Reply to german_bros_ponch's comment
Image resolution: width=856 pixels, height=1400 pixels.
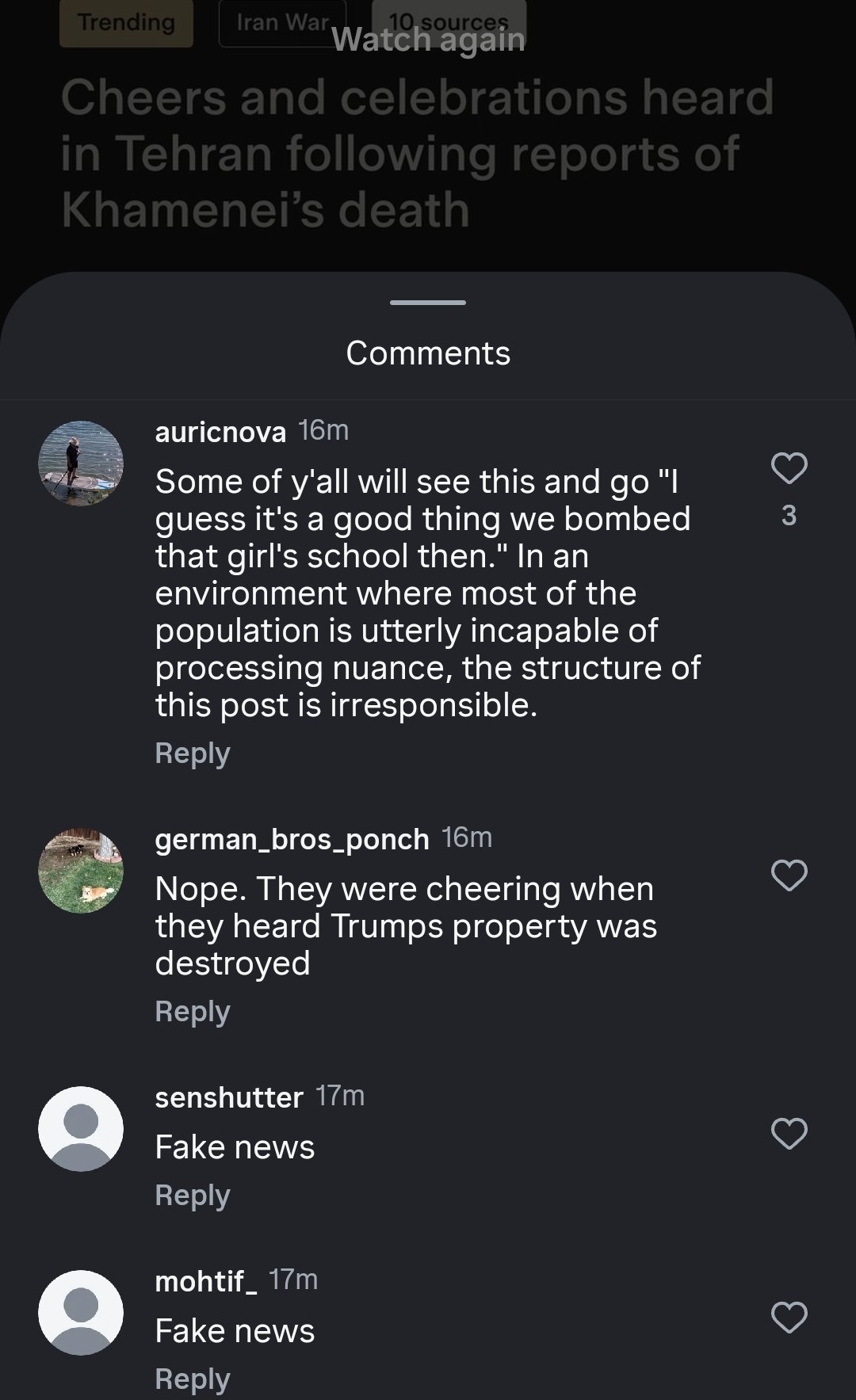click(x=193, y=1011)
